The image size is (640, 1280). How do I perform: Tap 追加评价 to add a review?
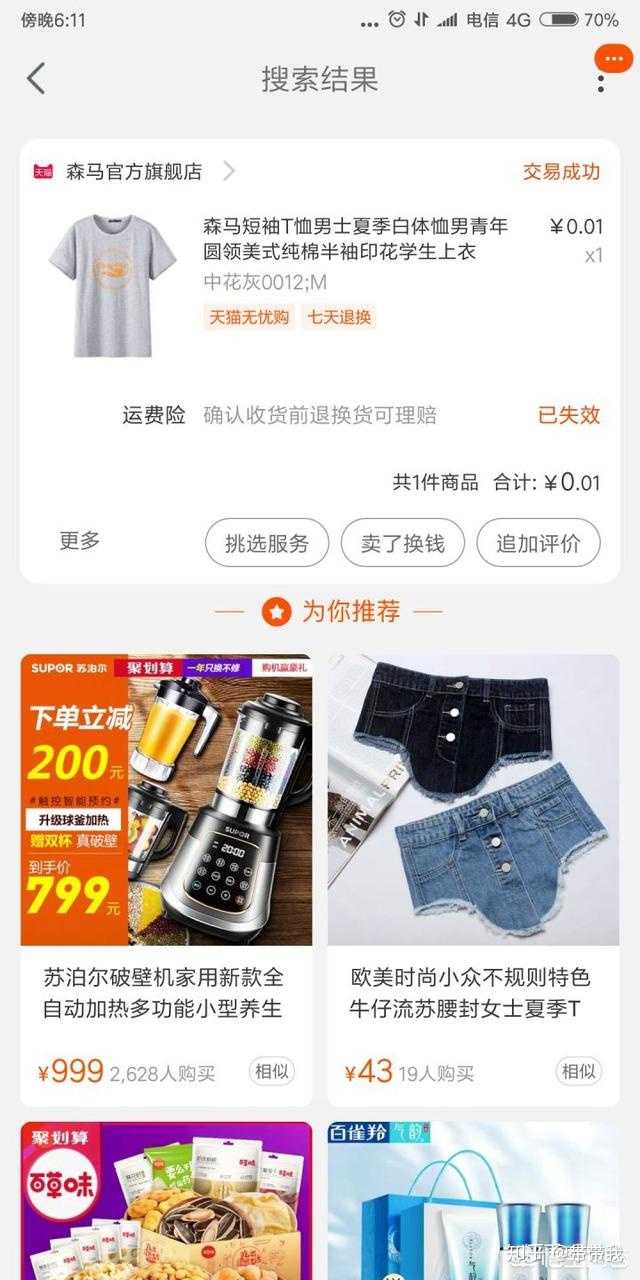[x=538, y=544]
